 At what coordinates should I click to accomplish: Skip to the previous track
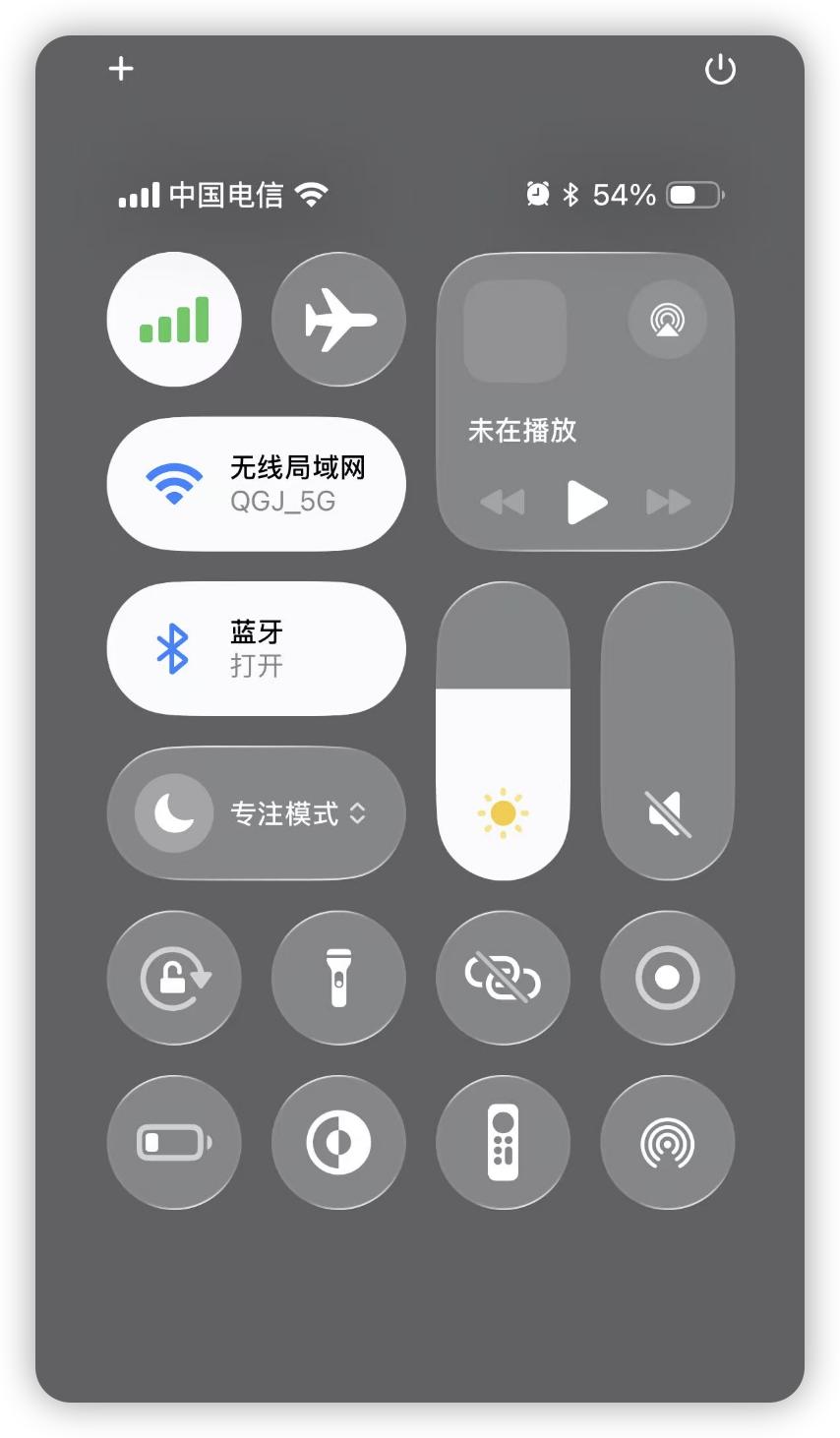point(503,503)
